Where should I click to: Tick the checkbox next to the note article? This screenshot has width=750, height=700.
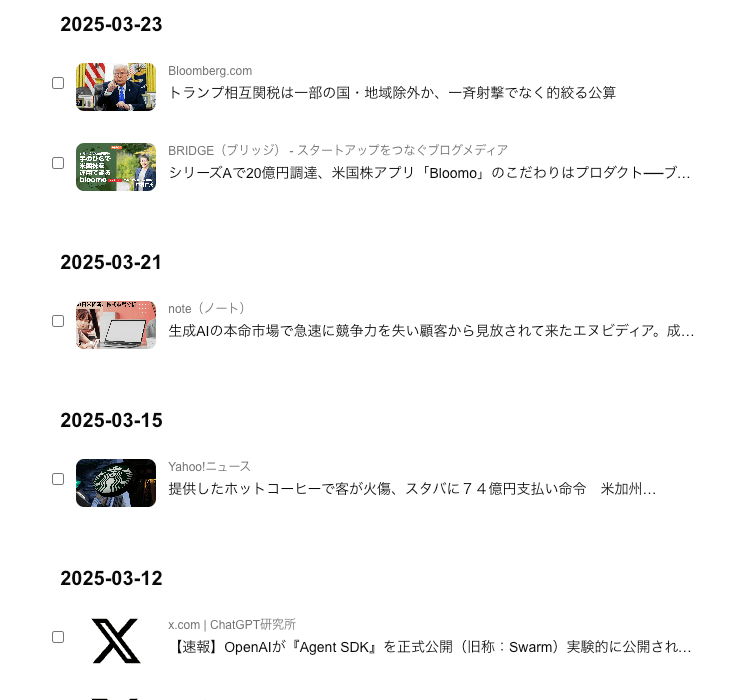[x=58, y=321]
